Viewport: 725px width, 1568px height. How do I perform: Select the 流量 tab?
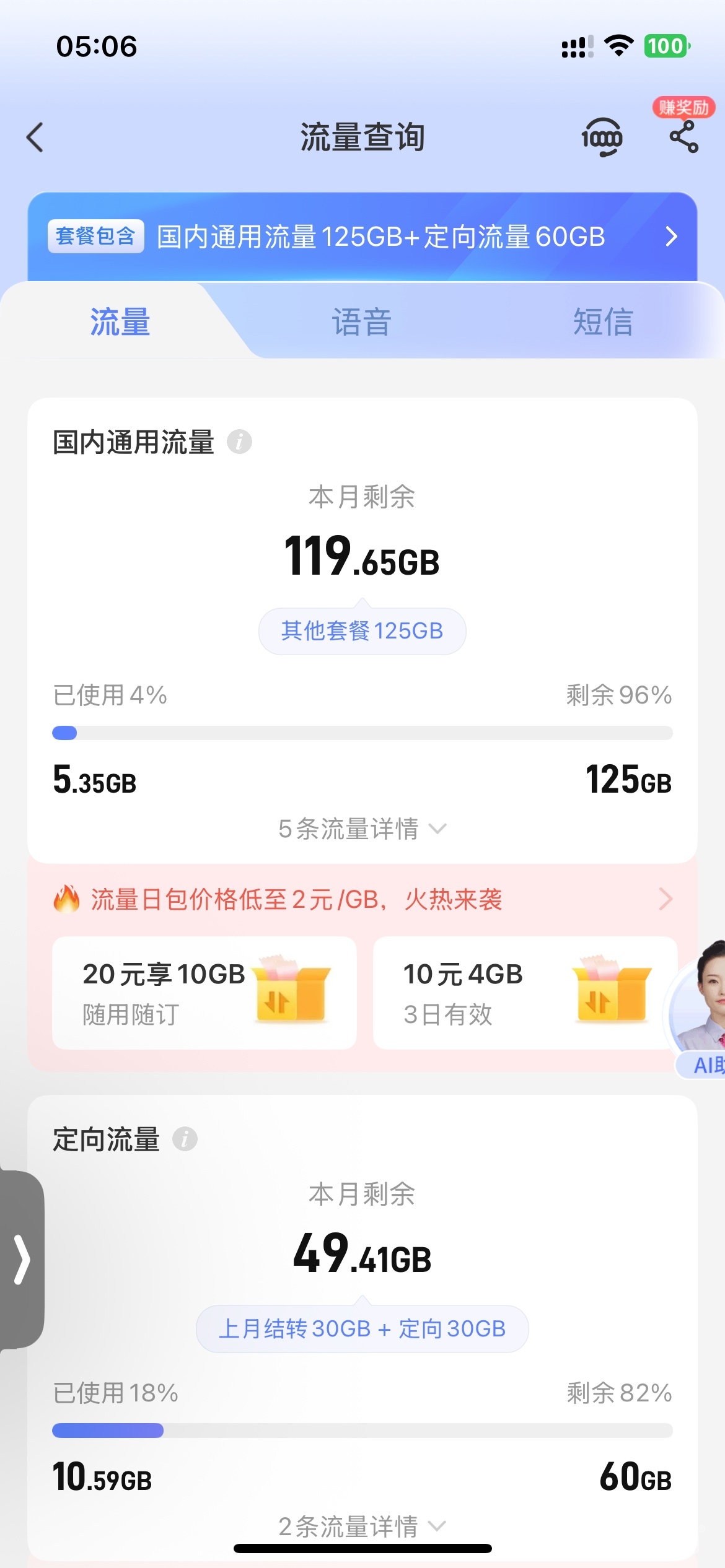[x=120, y=322]
